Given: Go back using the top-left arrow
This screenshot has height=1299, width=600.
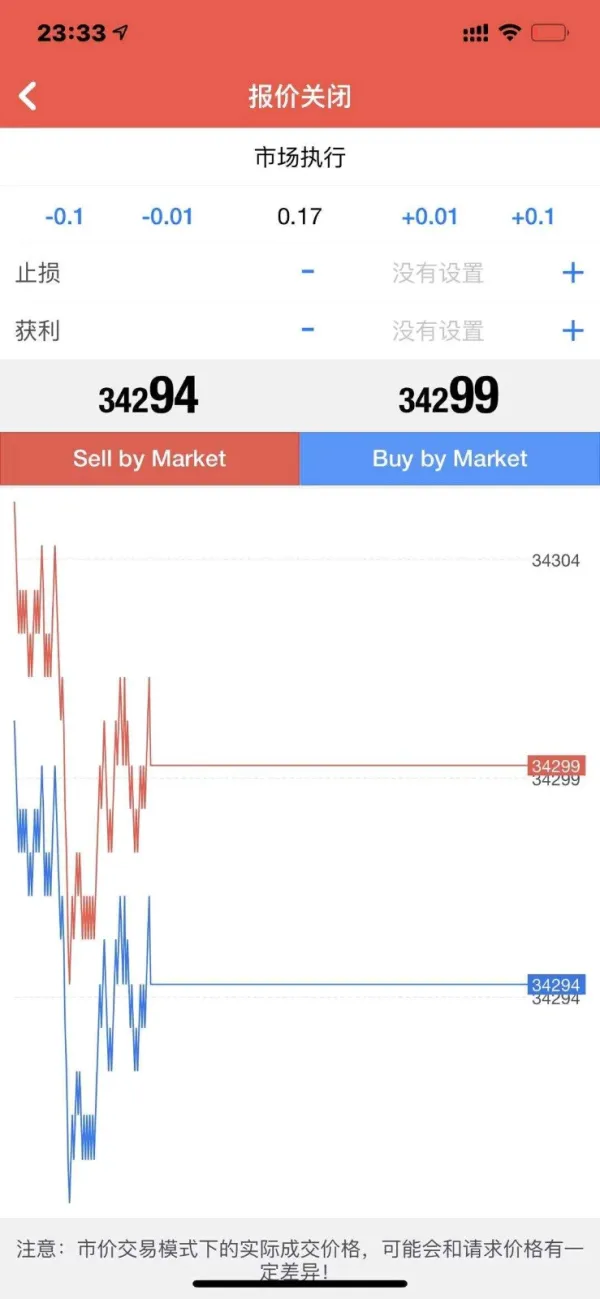Looking at the screenshot, I should pyautogui.click(x=28, y=97).
